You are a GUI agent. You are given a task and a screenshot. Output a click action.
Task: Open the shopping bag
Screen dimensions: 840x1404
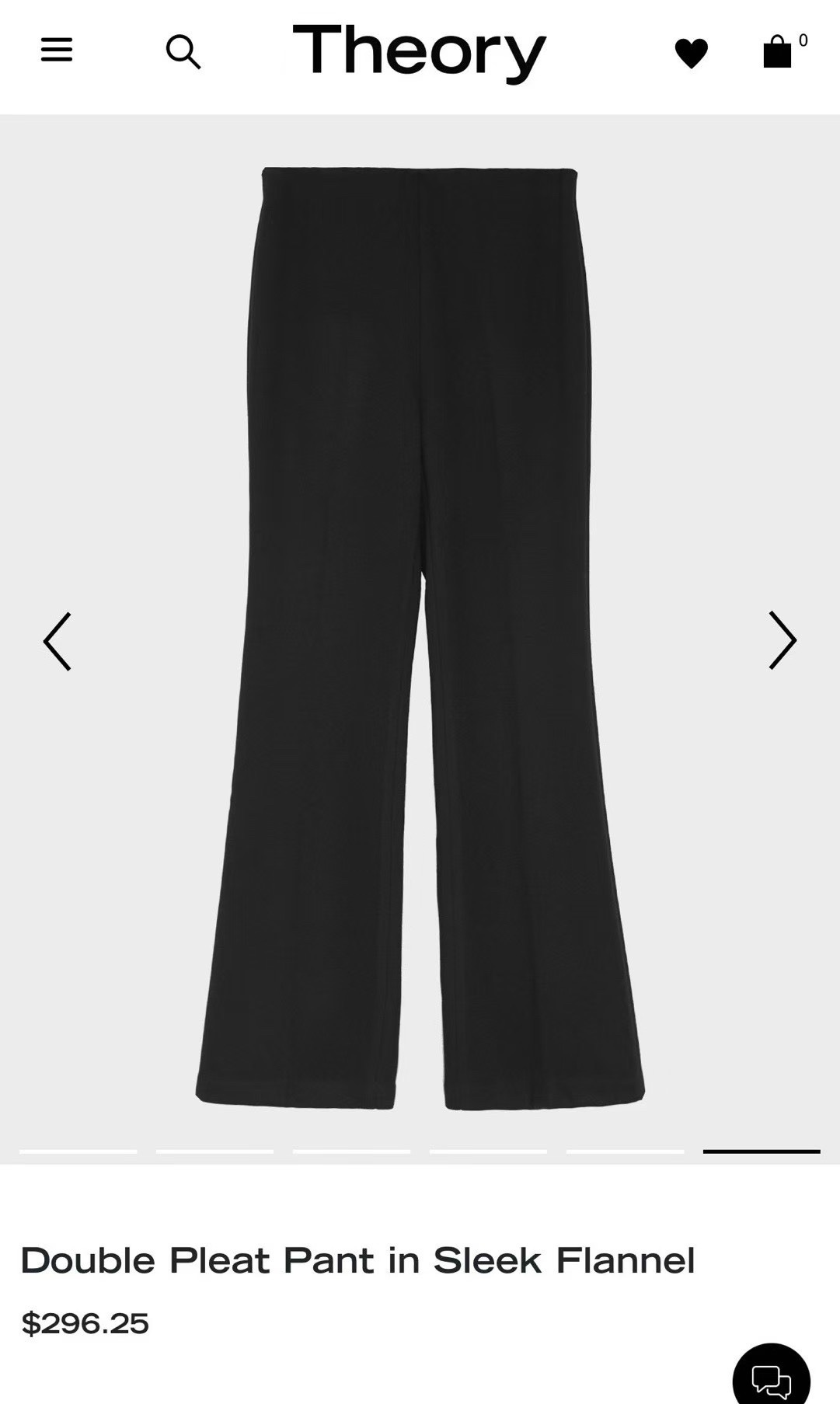click(778, 52)
